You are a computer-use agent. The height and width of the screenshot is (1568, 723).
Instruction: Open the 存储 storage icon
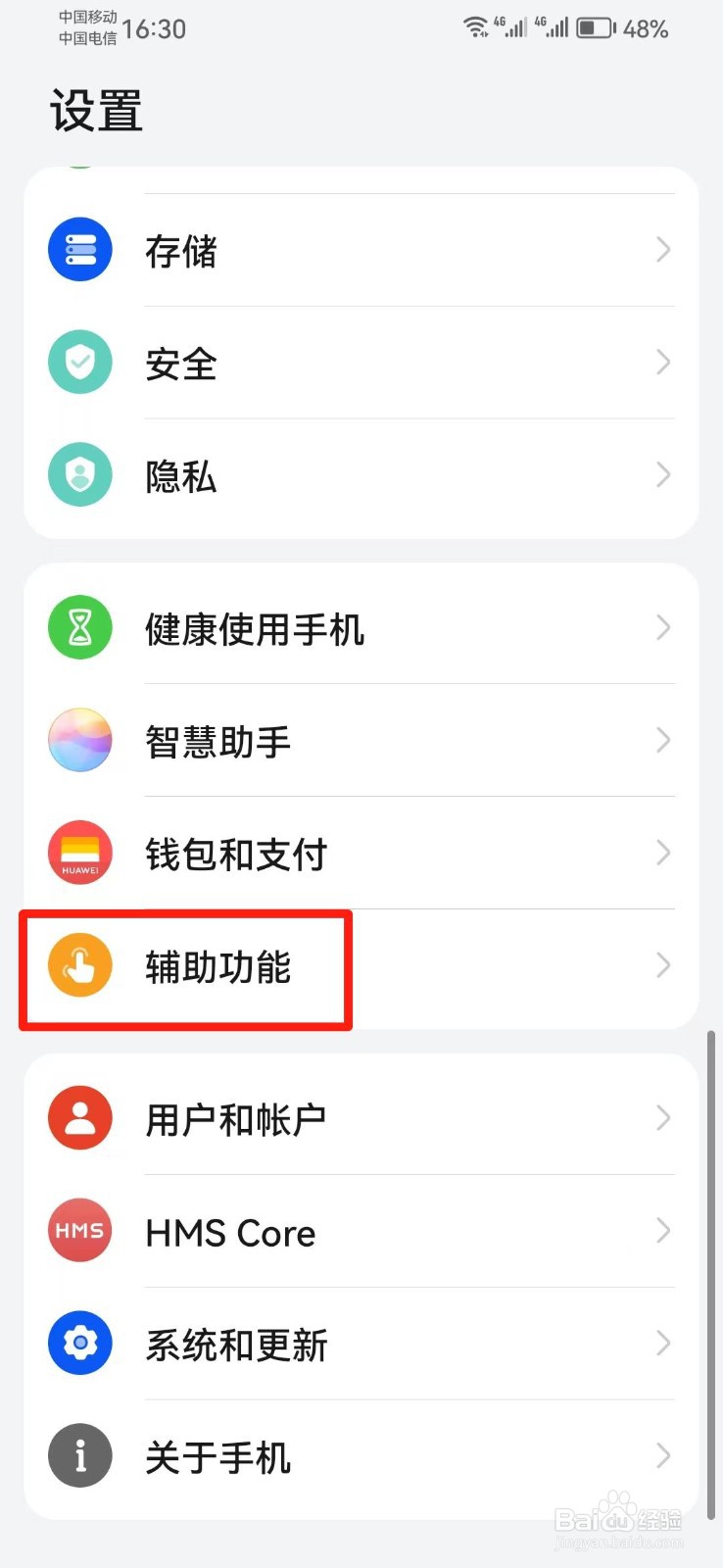(79, 249)
